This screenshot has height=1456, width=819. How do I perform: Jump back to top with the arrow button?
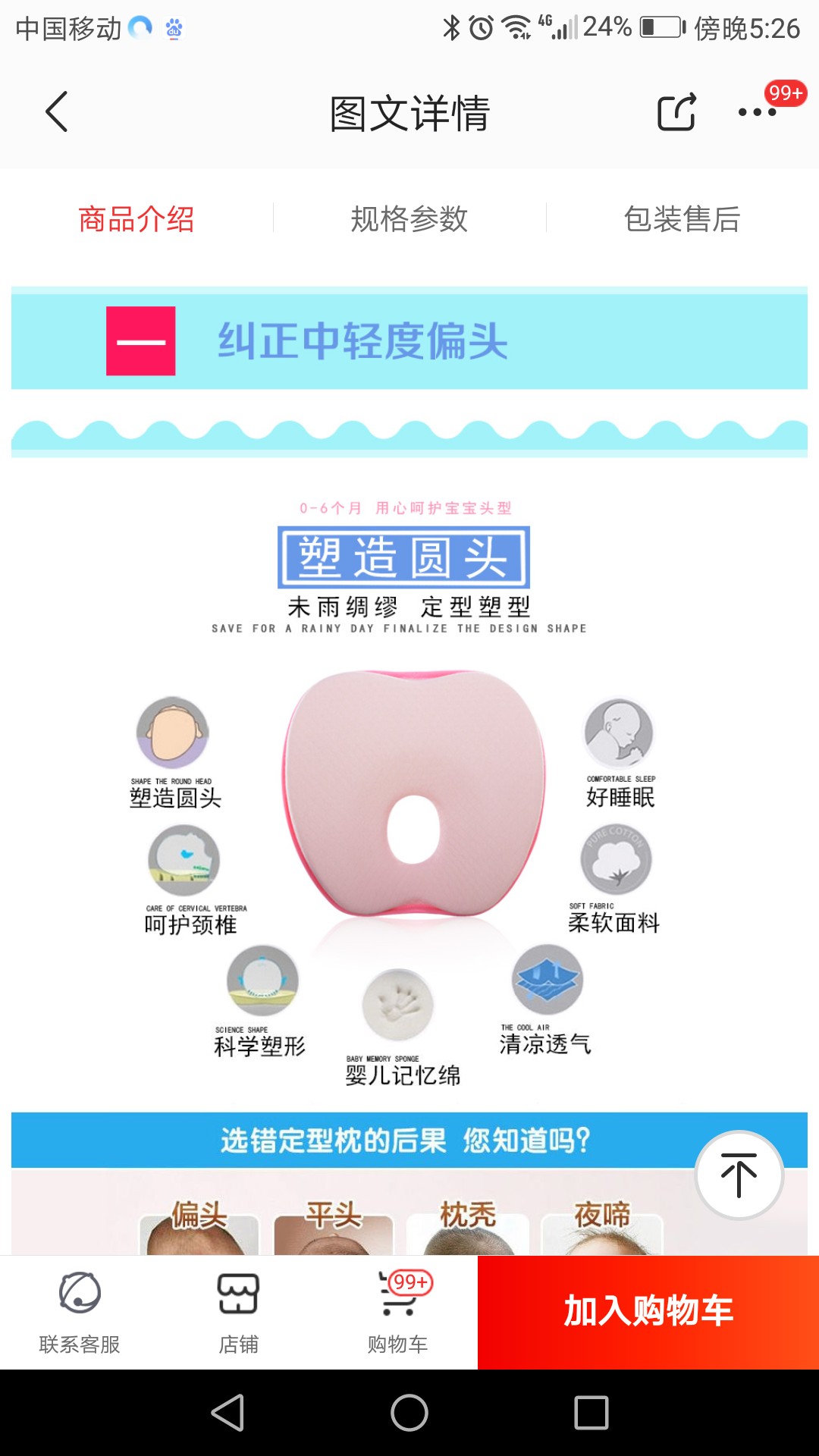739,1175
